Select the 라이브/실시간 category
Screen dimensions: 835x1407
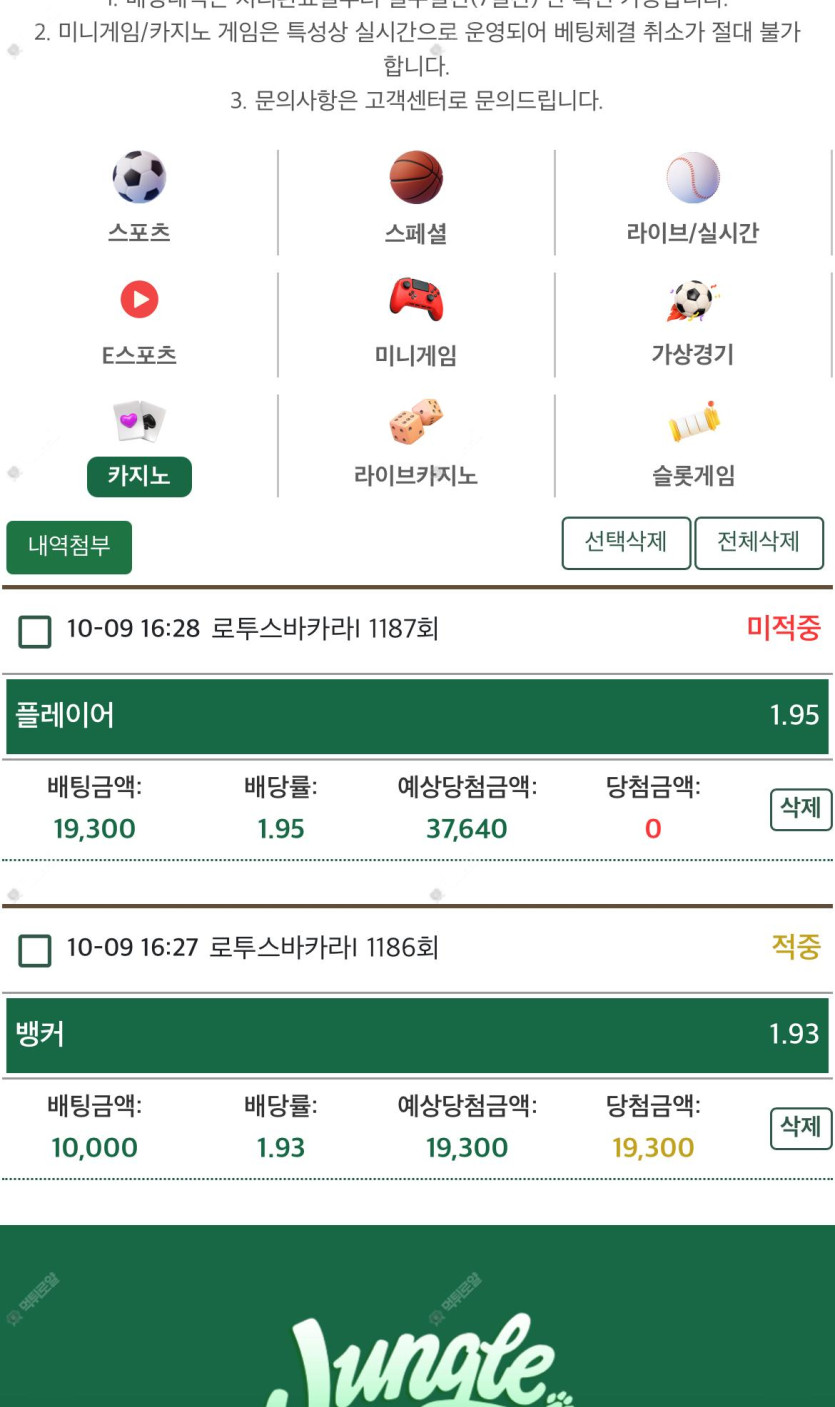pos(693,199)
